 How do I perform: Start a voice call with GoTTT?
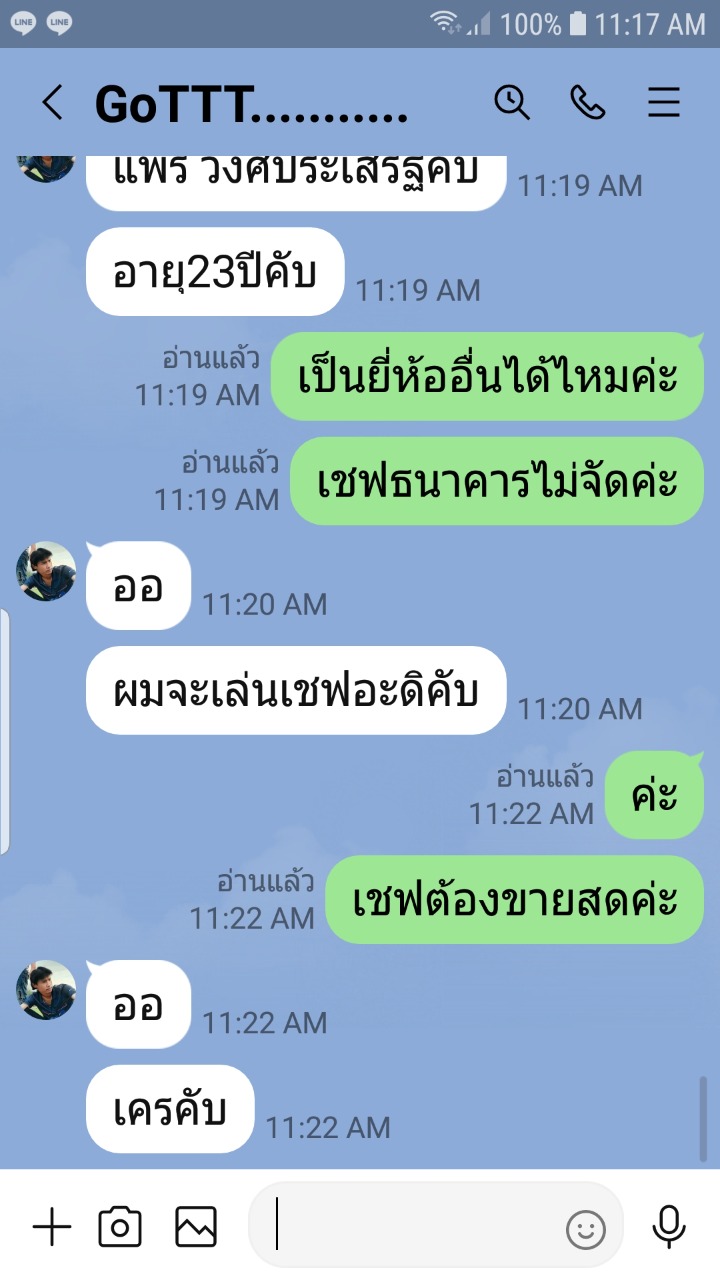pyautogui.click(x=588, y=102)
